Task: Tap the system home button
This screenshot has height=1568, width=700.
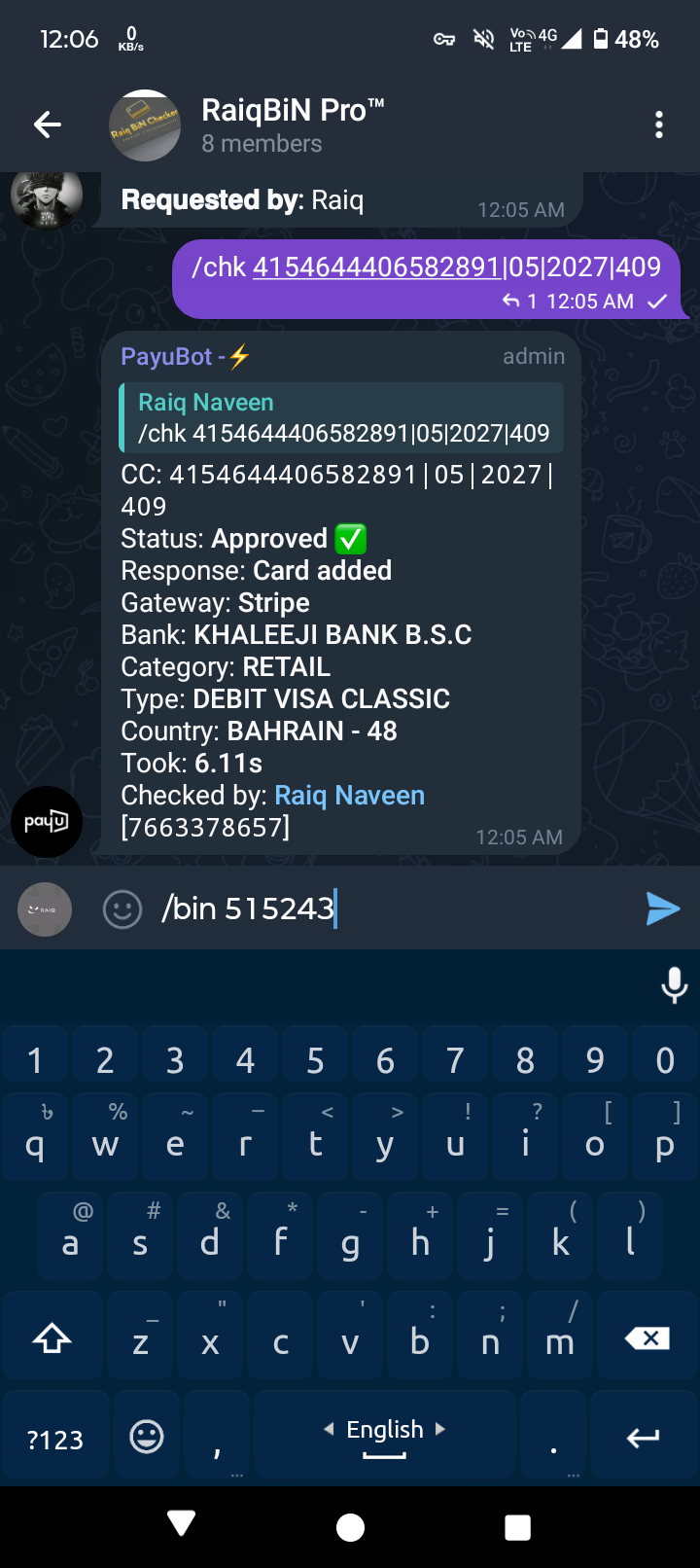Action: click(350, 1527)
